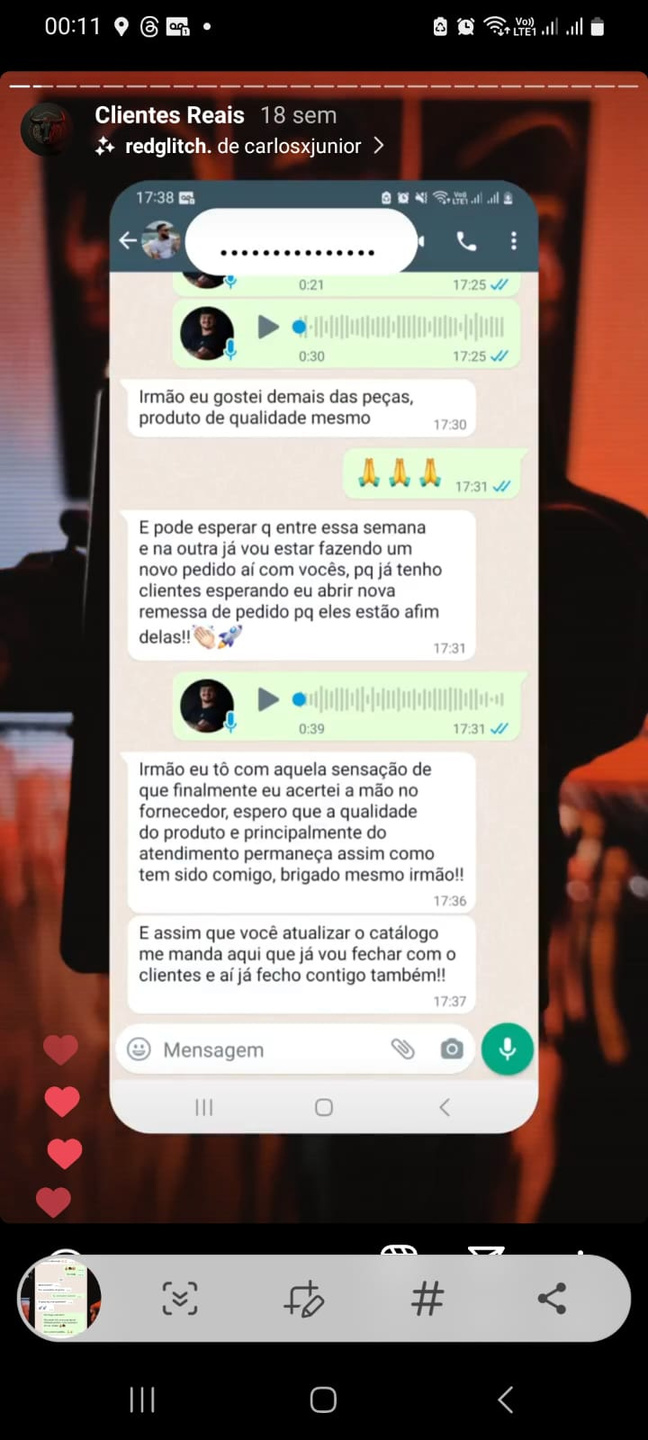Go to the home screen via navigation bar

point(323,1399)
